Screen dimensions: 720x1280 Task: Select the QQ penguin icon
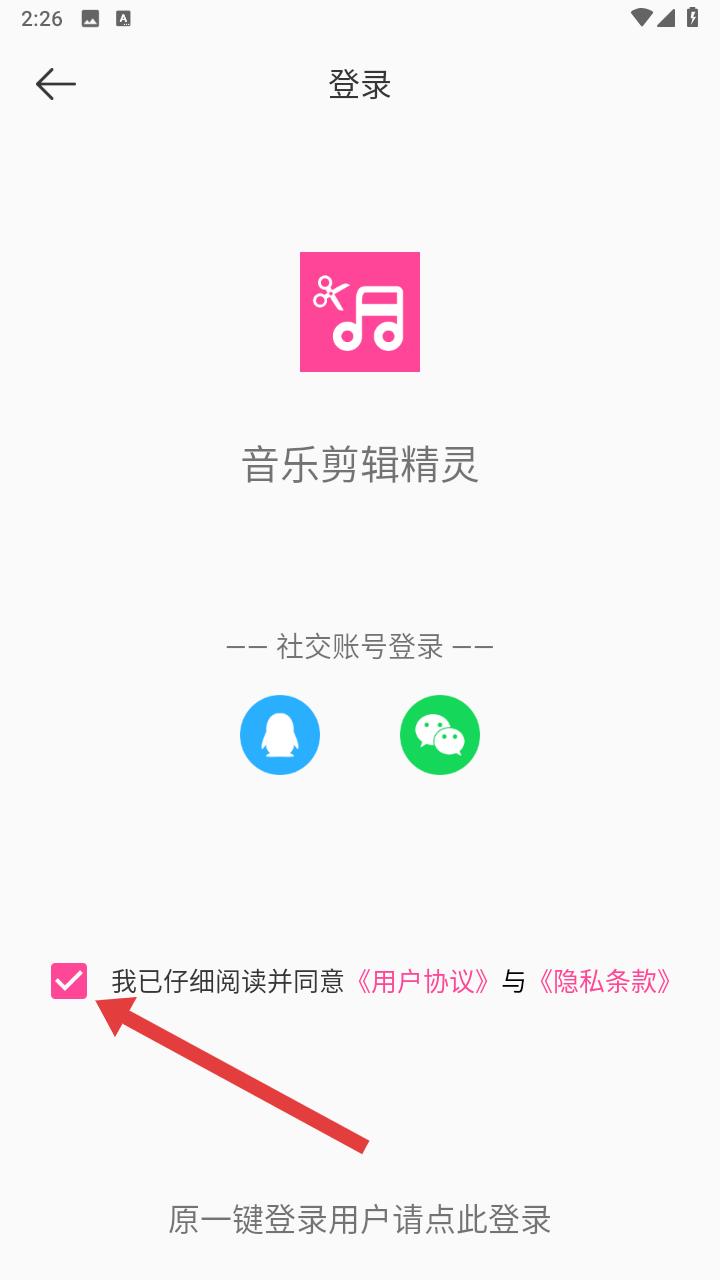[x=280, y=734]
